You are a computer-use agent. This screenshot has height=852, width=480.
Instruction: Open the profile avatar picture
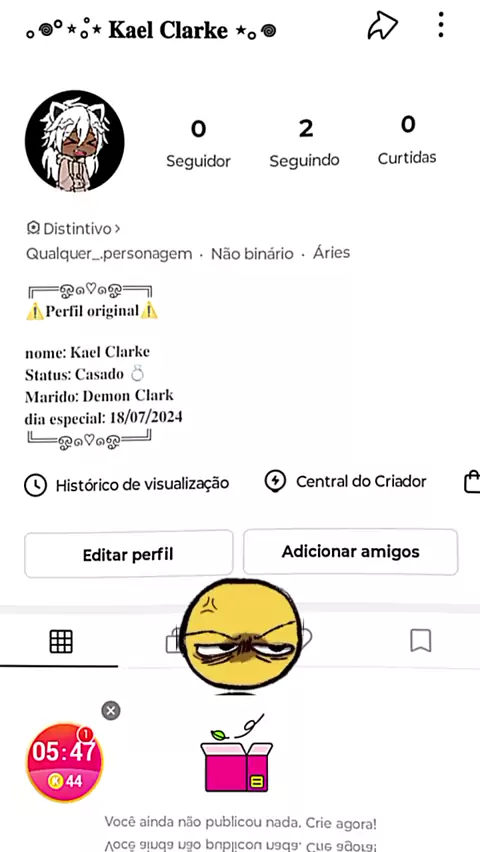pyautogui.click(x=74, y=141)
